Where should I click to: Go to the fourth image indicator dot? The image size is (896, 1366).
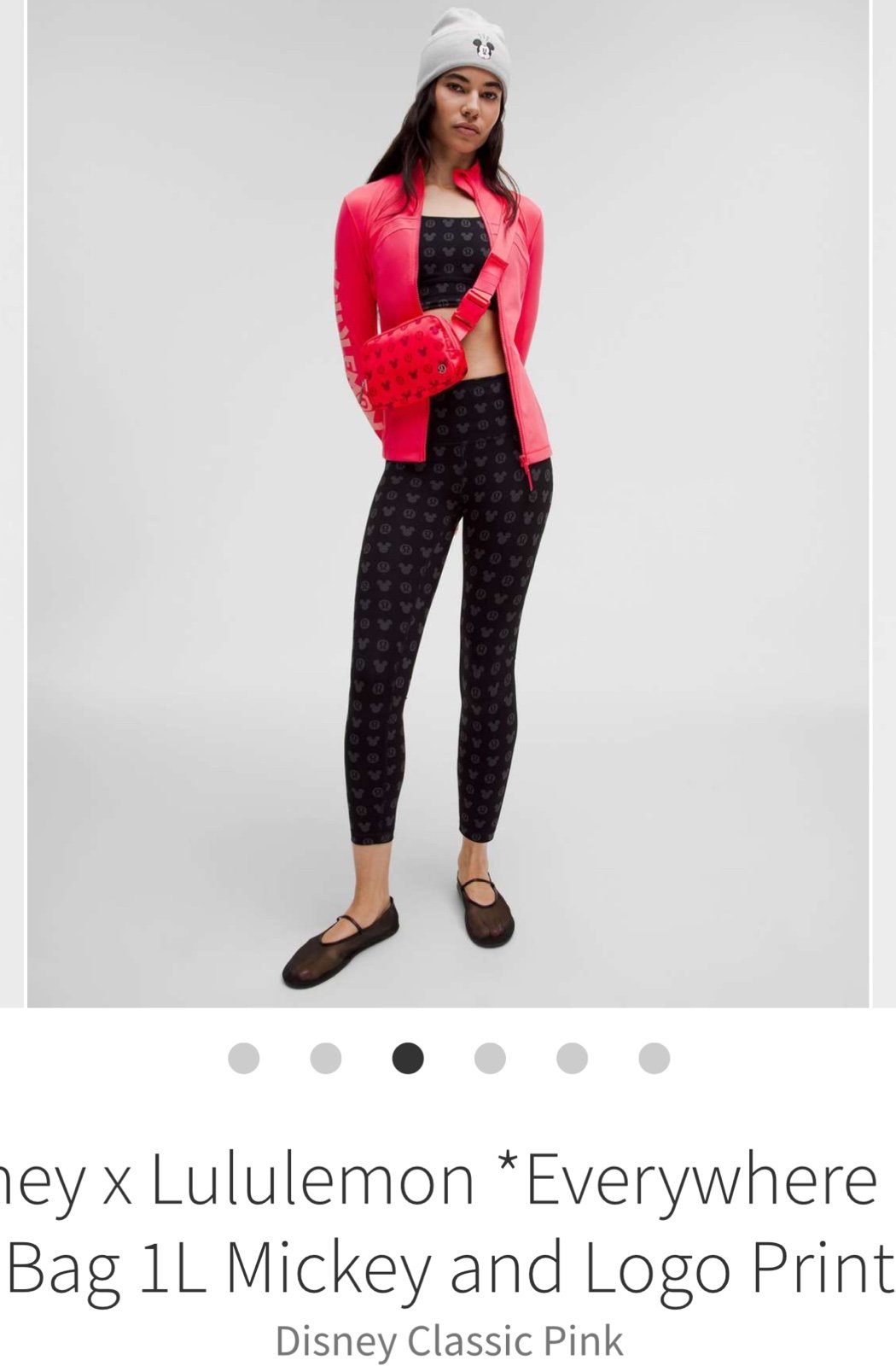point(490,1059)
